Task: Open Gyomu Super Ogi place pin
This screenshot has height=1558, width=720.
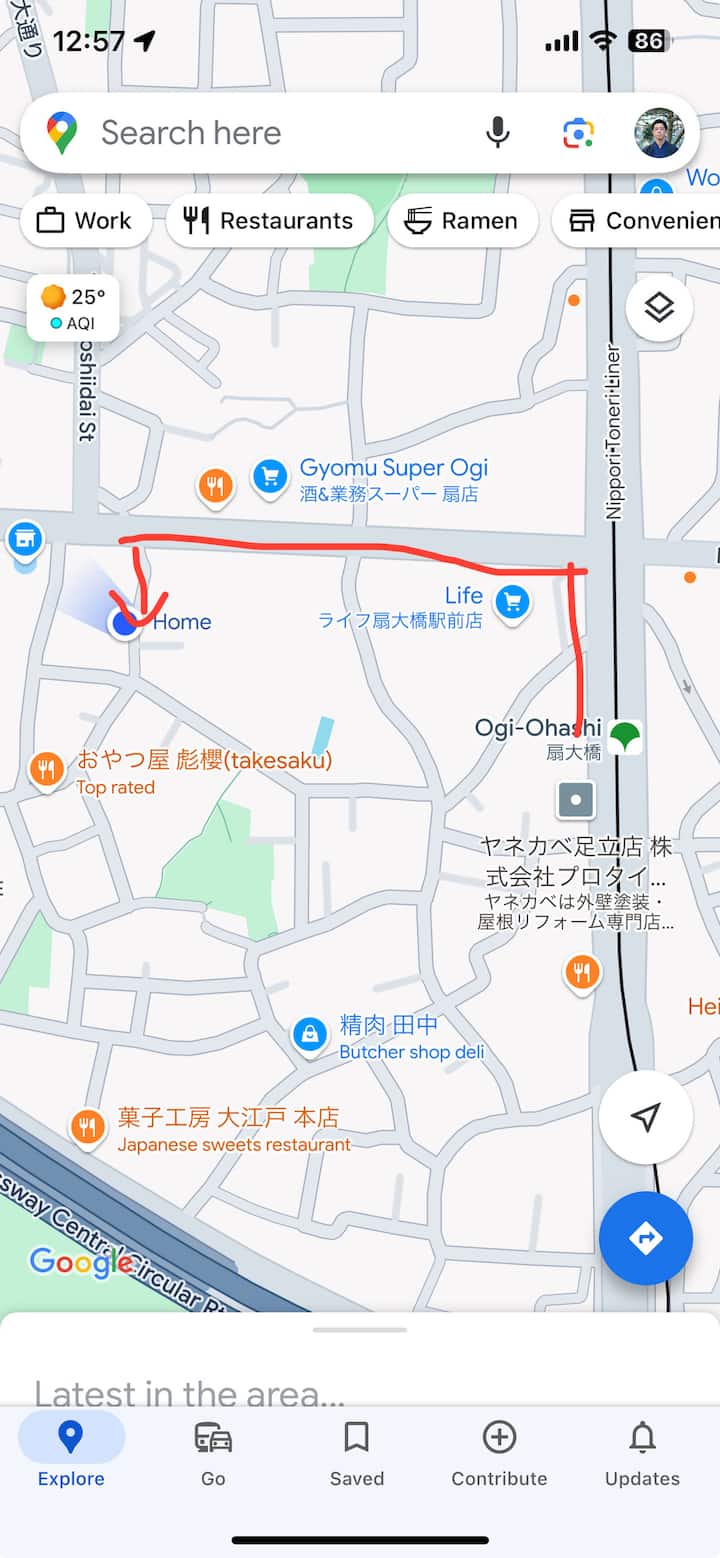Action: [270, 478]
